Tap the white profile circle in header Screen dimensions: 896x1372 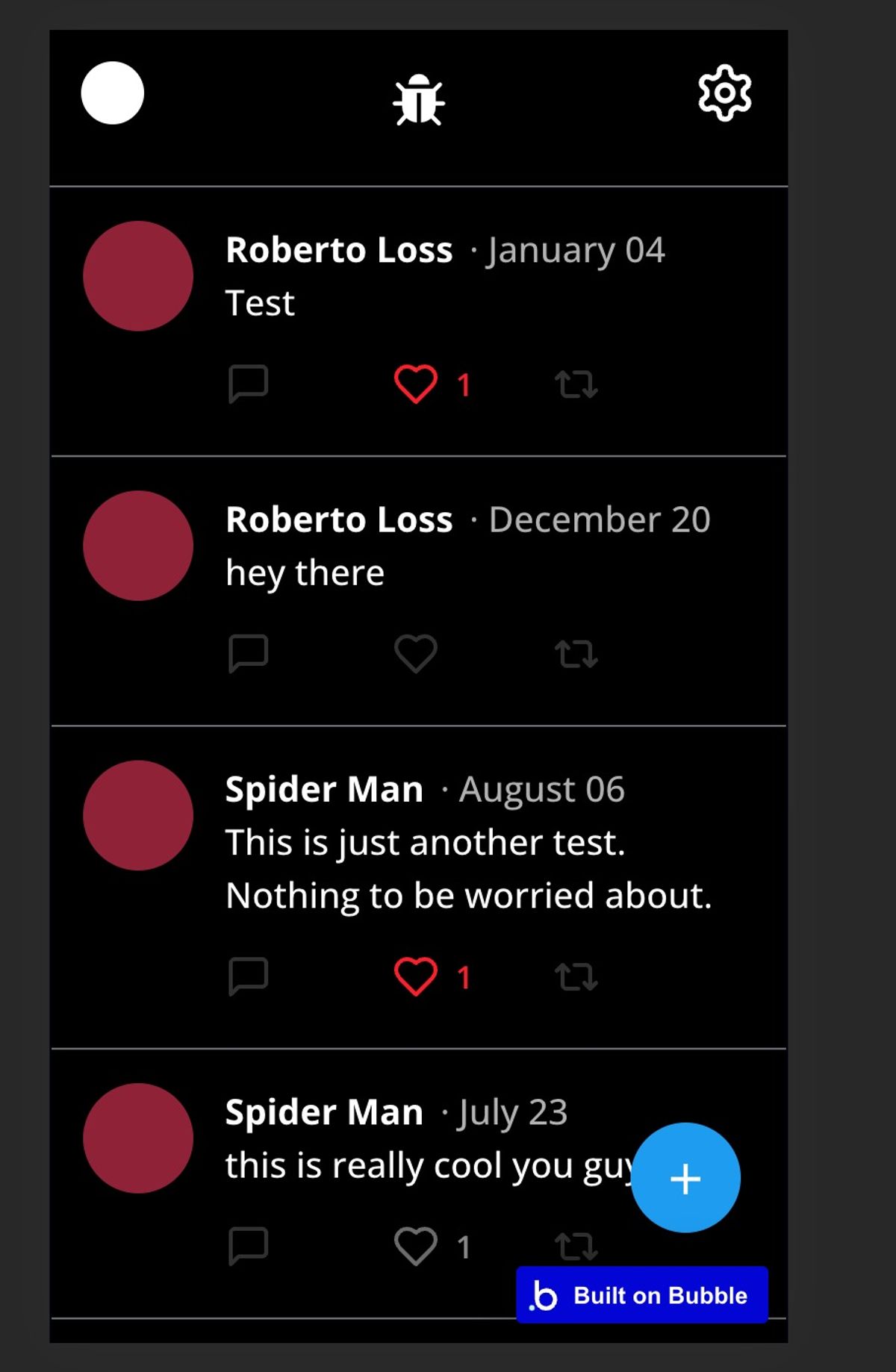(113, 93)
